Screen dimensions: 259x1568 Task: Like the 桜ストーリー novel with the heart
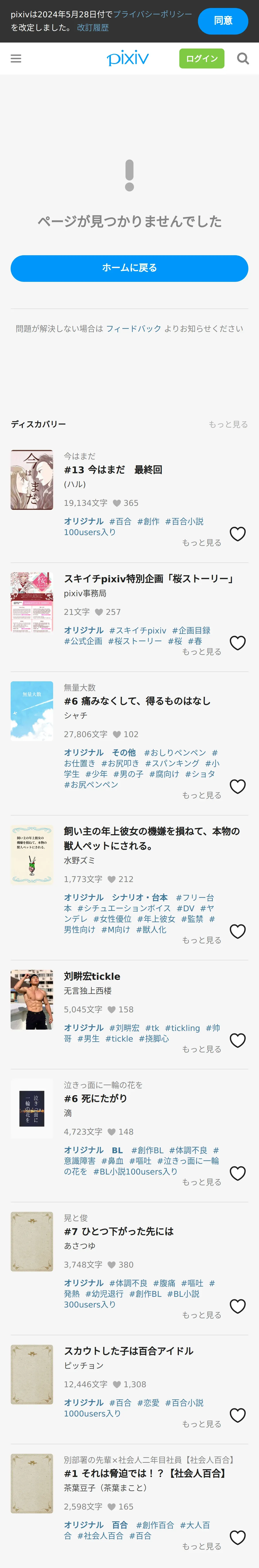(237, 643)
